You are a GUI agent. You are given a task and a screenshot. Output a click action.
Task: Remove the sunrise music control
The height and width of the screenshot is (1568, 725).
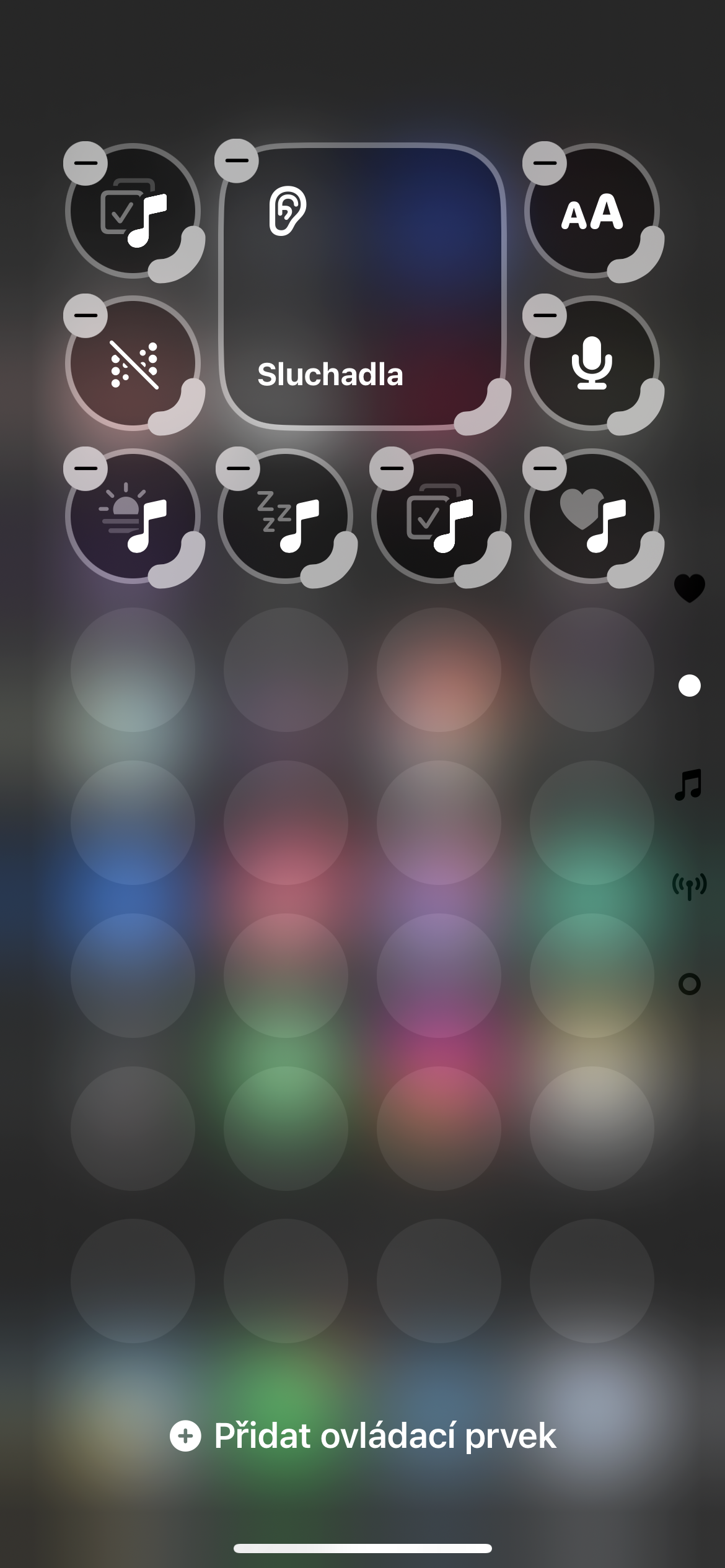pyautogui.click(x=86, y=468)
